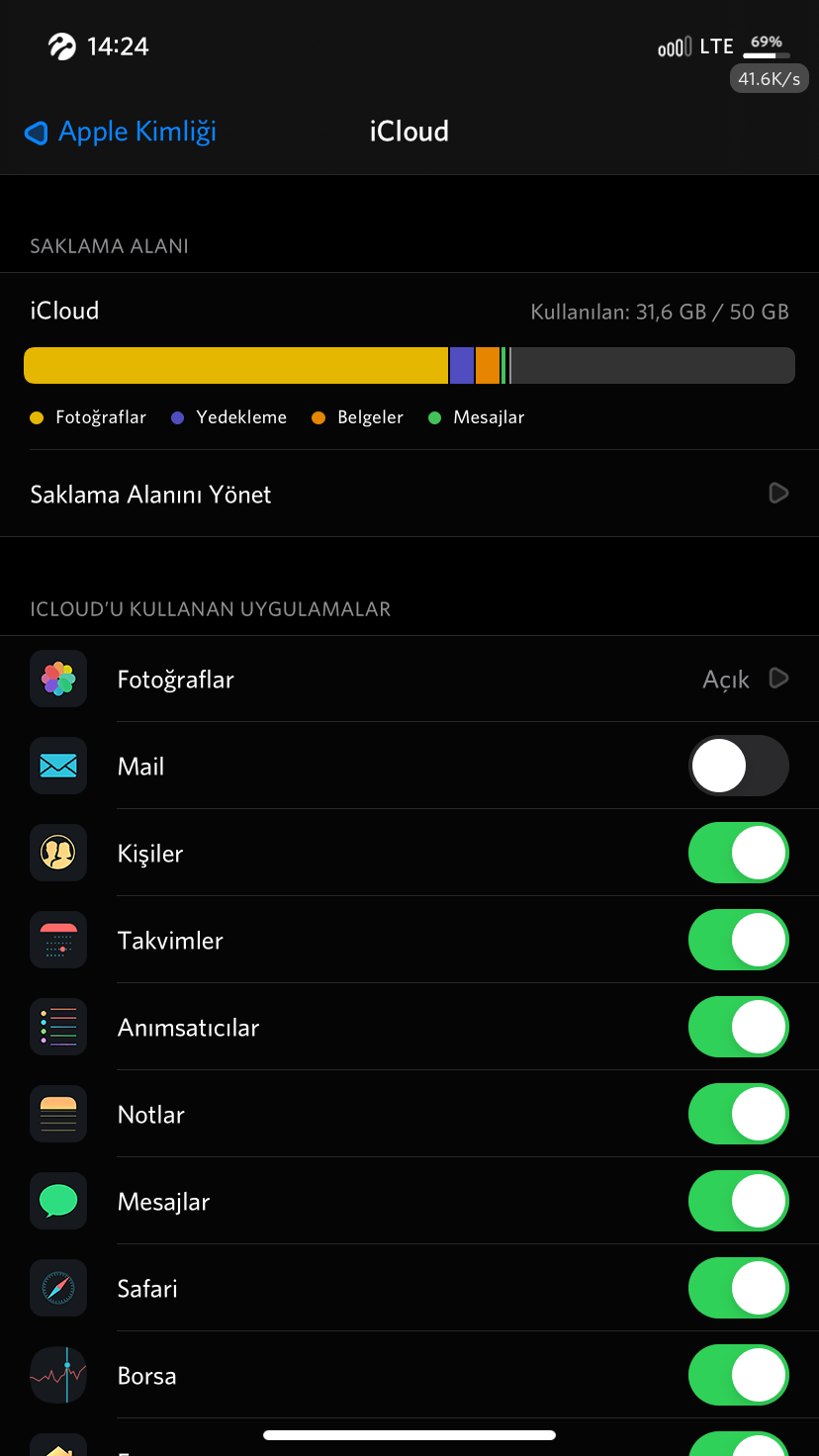Screen dimensions: 819x1456
Task: Disable Safari iCloud sync
Action: click(x=738, y=1289)
